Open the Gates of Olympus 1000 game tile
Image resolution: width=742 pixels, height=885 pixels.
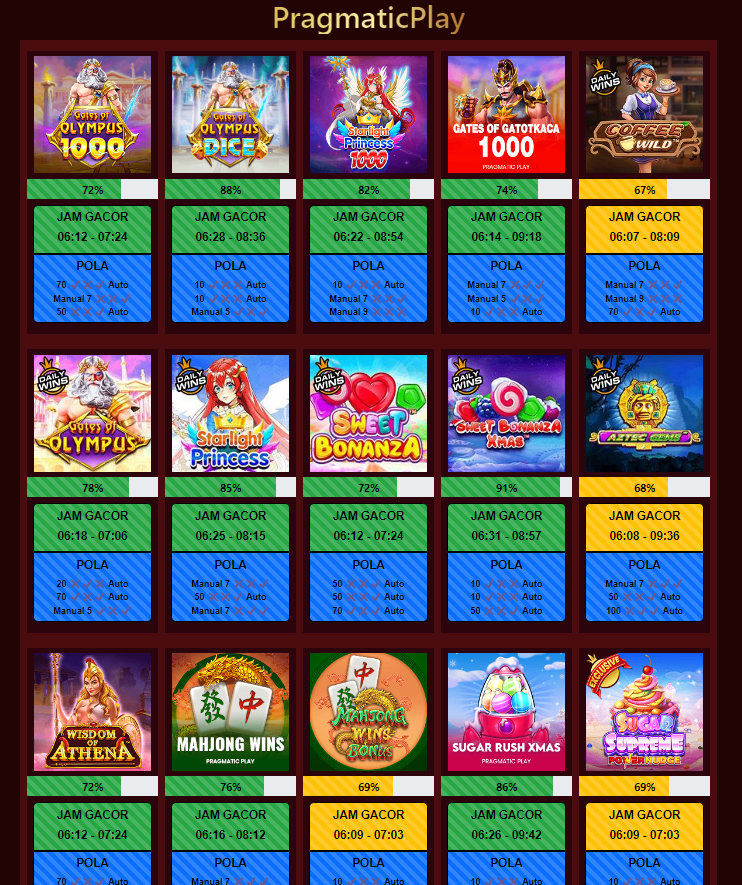pyautogui.click(x=92, y=114)
